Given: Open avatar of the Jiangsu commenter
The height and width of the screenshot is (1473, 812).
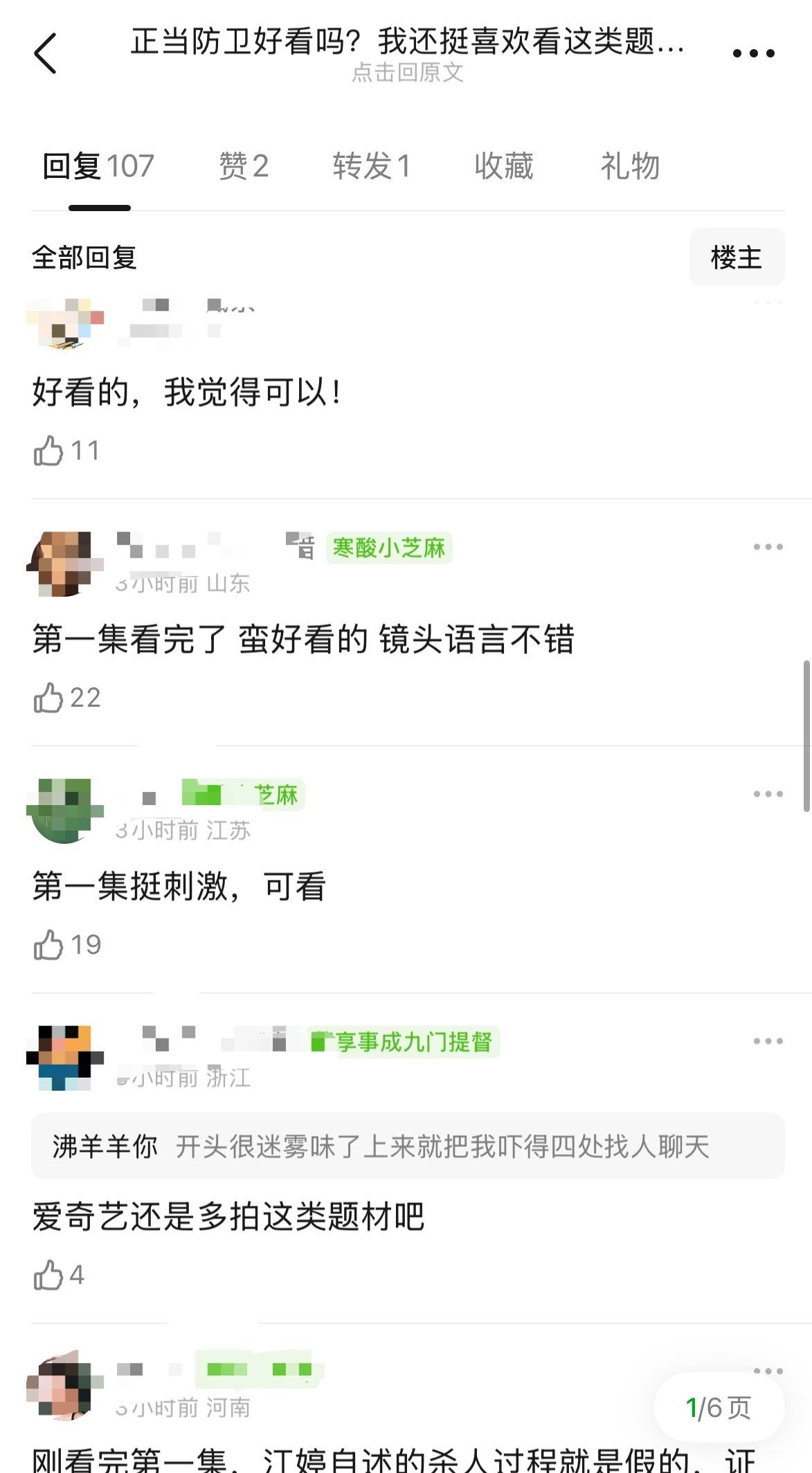Looking at the screenshot, I should [x=65, y=811].
